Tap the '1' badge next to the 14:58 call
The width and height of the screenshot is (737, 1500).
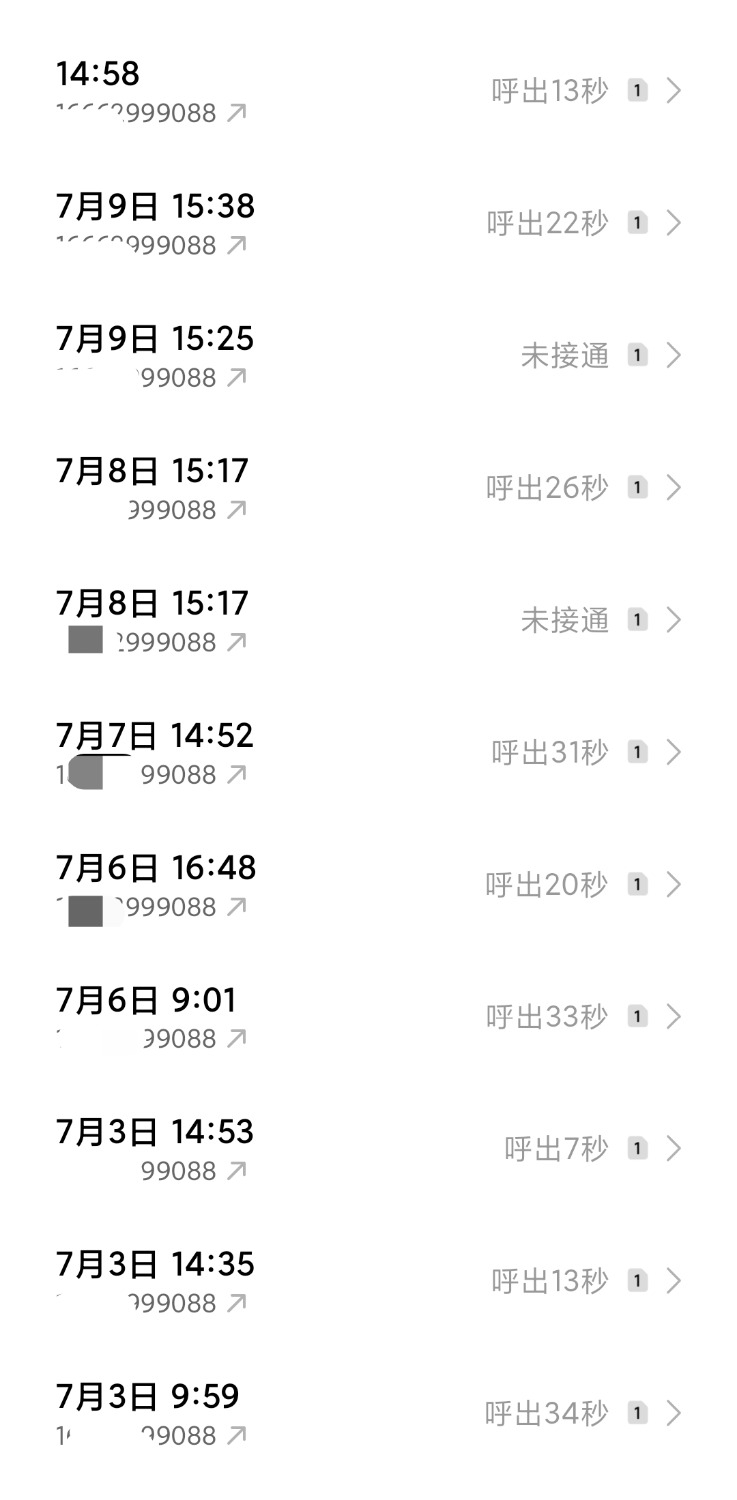pyautogui.click(x=637, y=90)
